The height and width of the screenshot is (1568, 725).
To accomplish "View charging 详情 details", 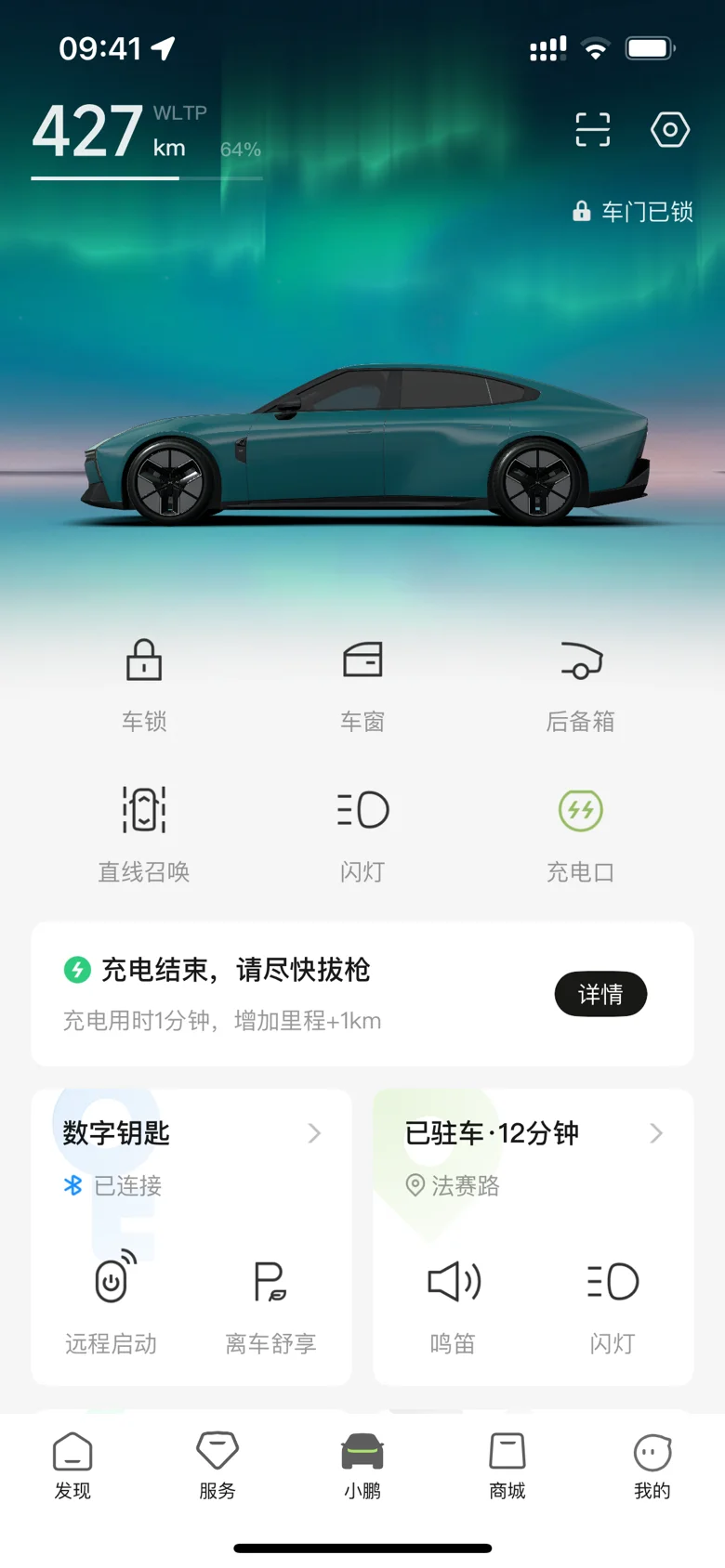I will (x=600, y=994).
